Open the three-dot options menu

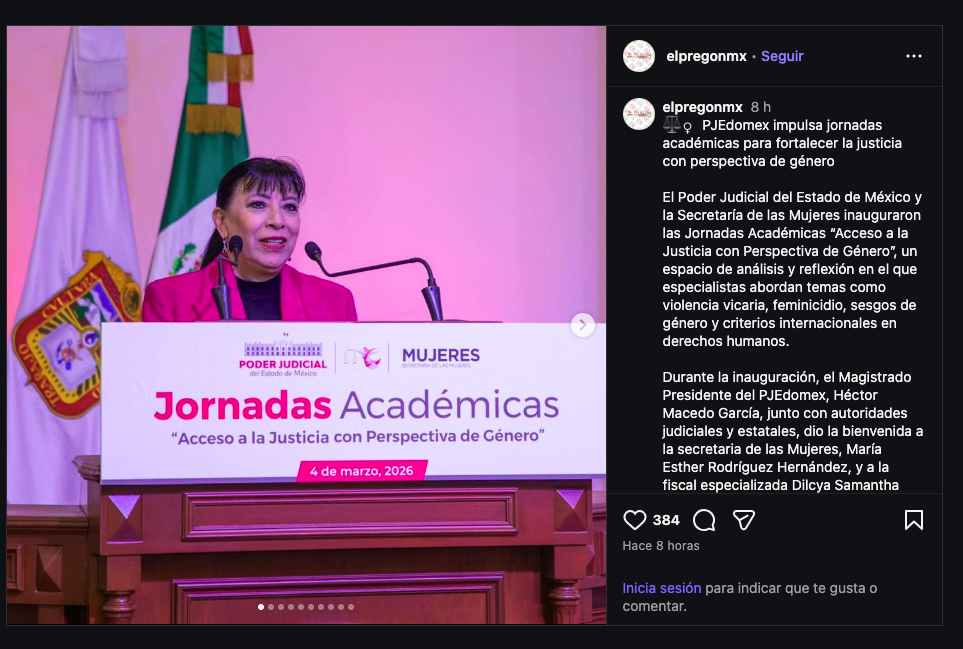pos(913,56)
